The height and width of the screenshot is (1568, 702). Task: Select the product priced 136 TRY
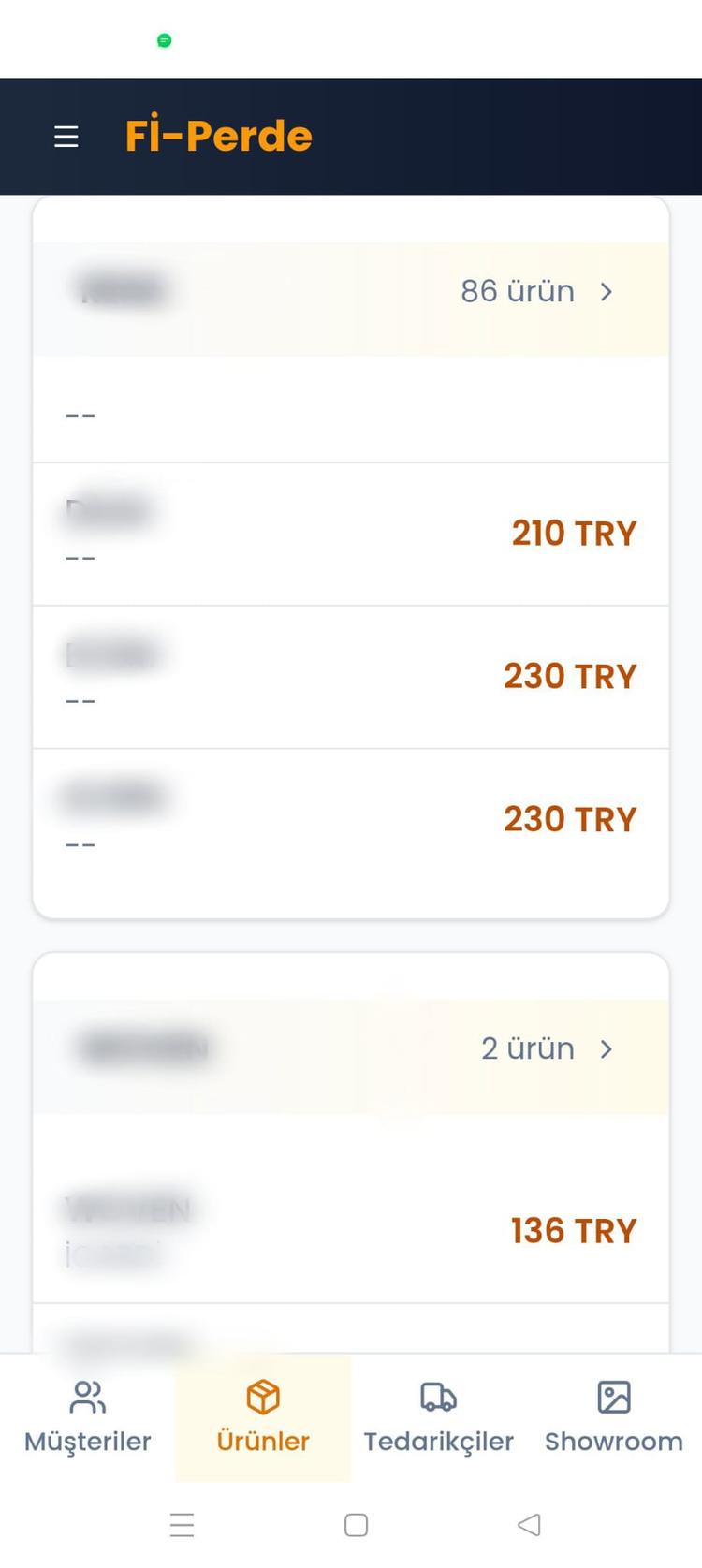(574, 1231)
